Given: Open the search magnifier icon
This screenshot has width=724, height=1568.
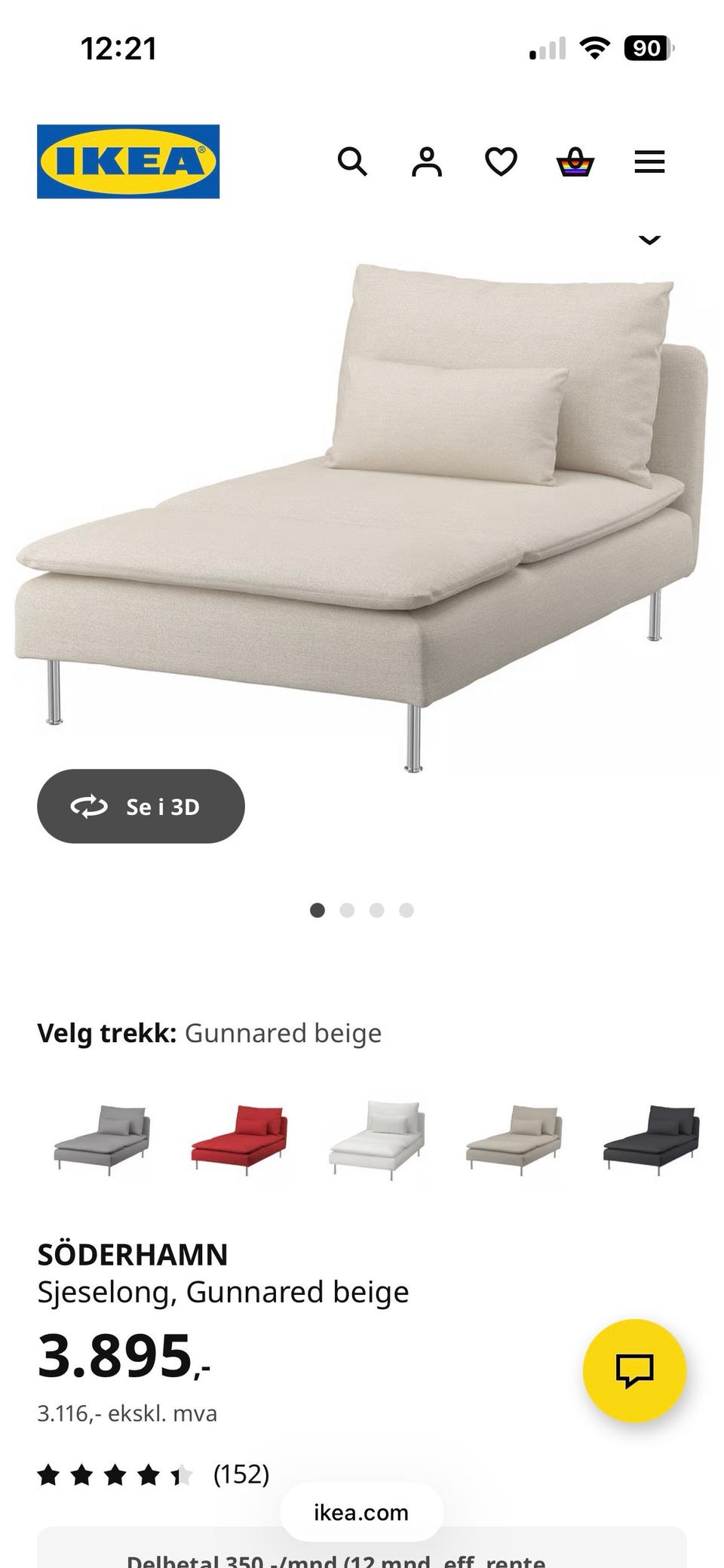Looking at the screenshot, I should (x=352, y=161).
